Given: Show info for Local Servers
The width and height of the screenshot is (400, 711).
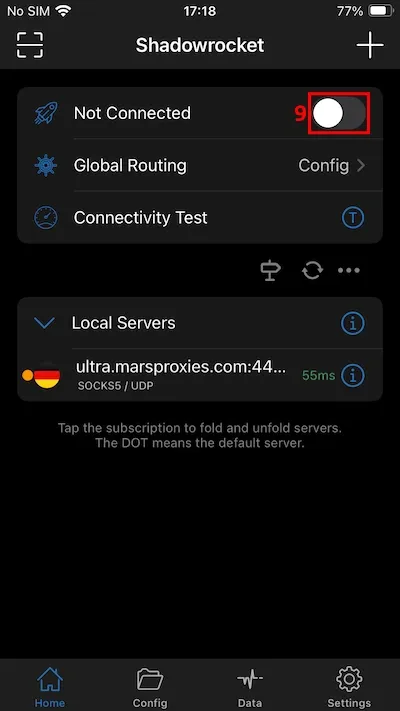Looking at the screenshot, I should [352, 323].
